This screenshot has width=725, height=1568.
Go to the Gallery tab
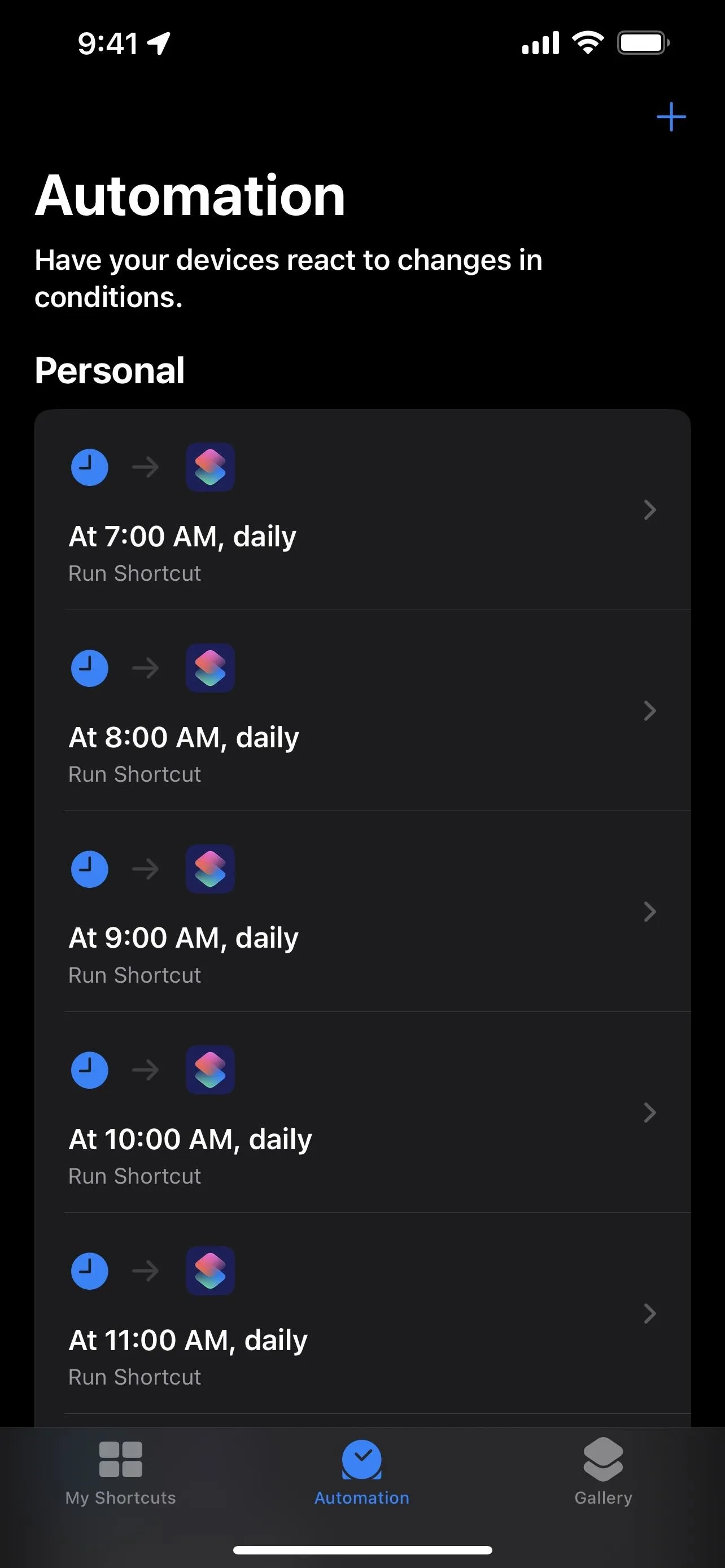point(603,1472)
